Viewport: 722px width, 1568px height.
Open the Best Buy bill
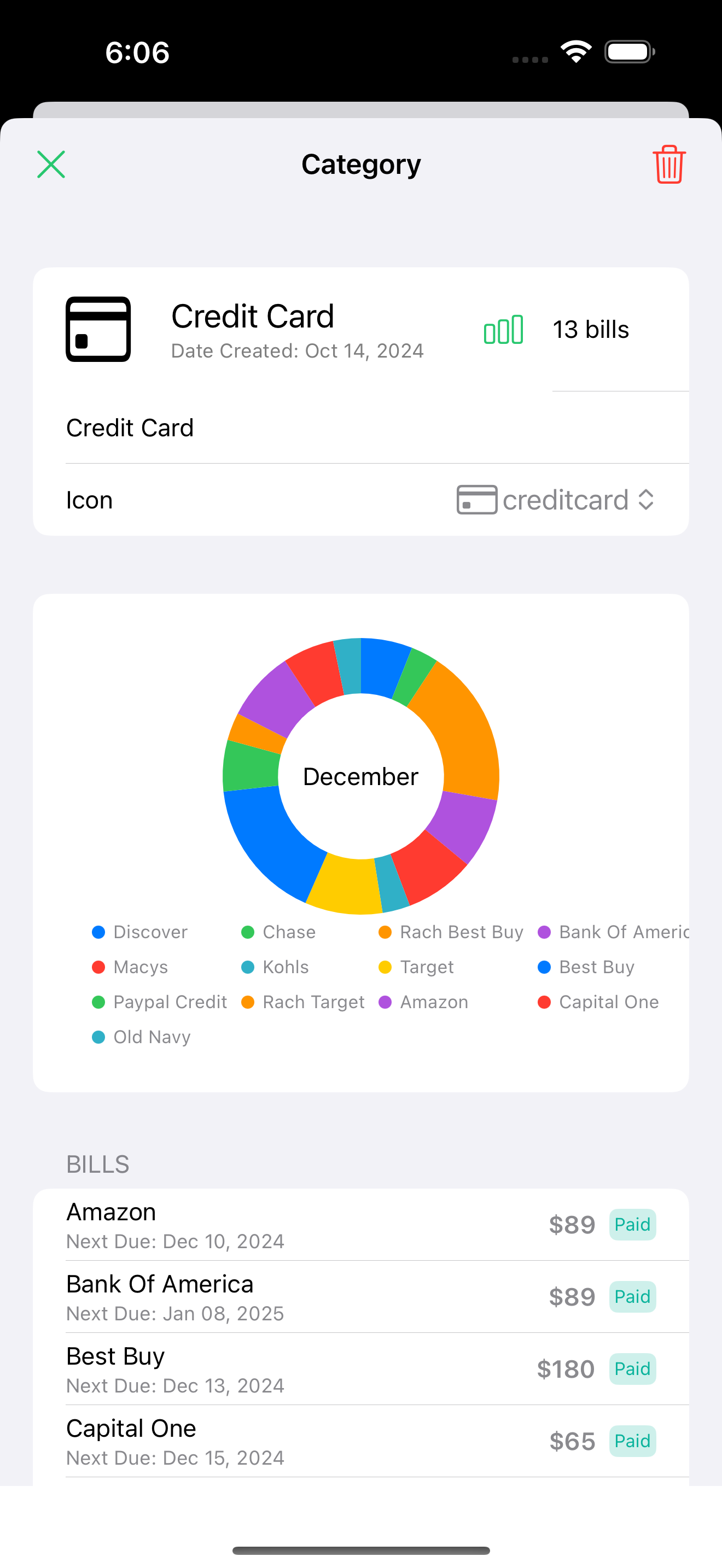pyautogui.click(x=360, y=1369)
